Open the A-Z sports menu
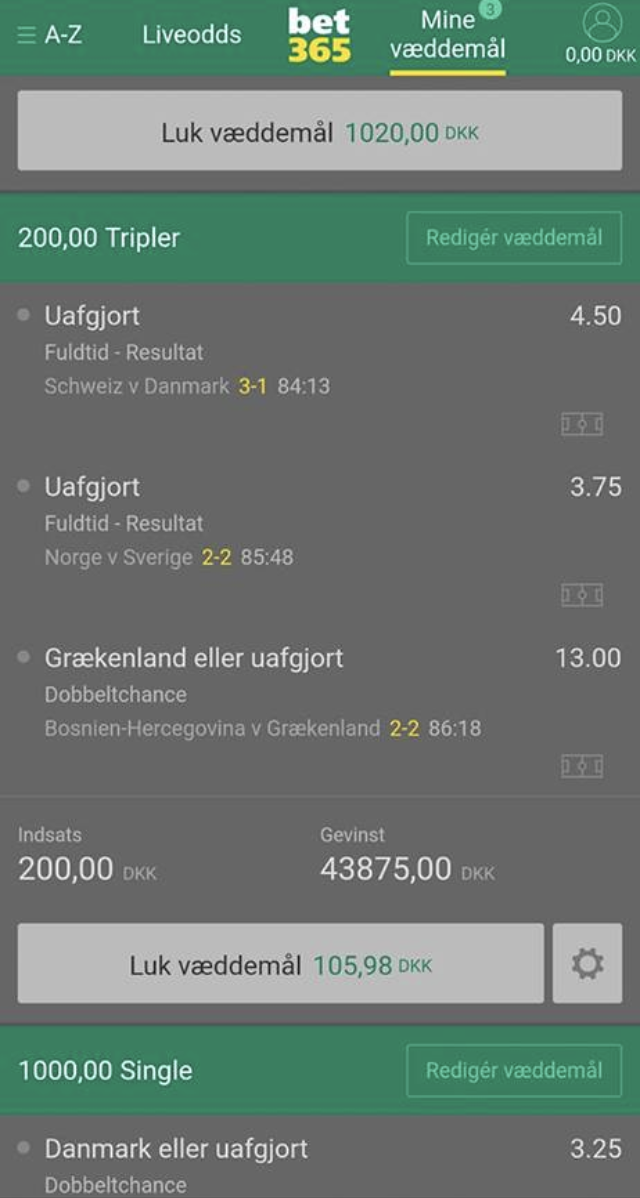 50,35
